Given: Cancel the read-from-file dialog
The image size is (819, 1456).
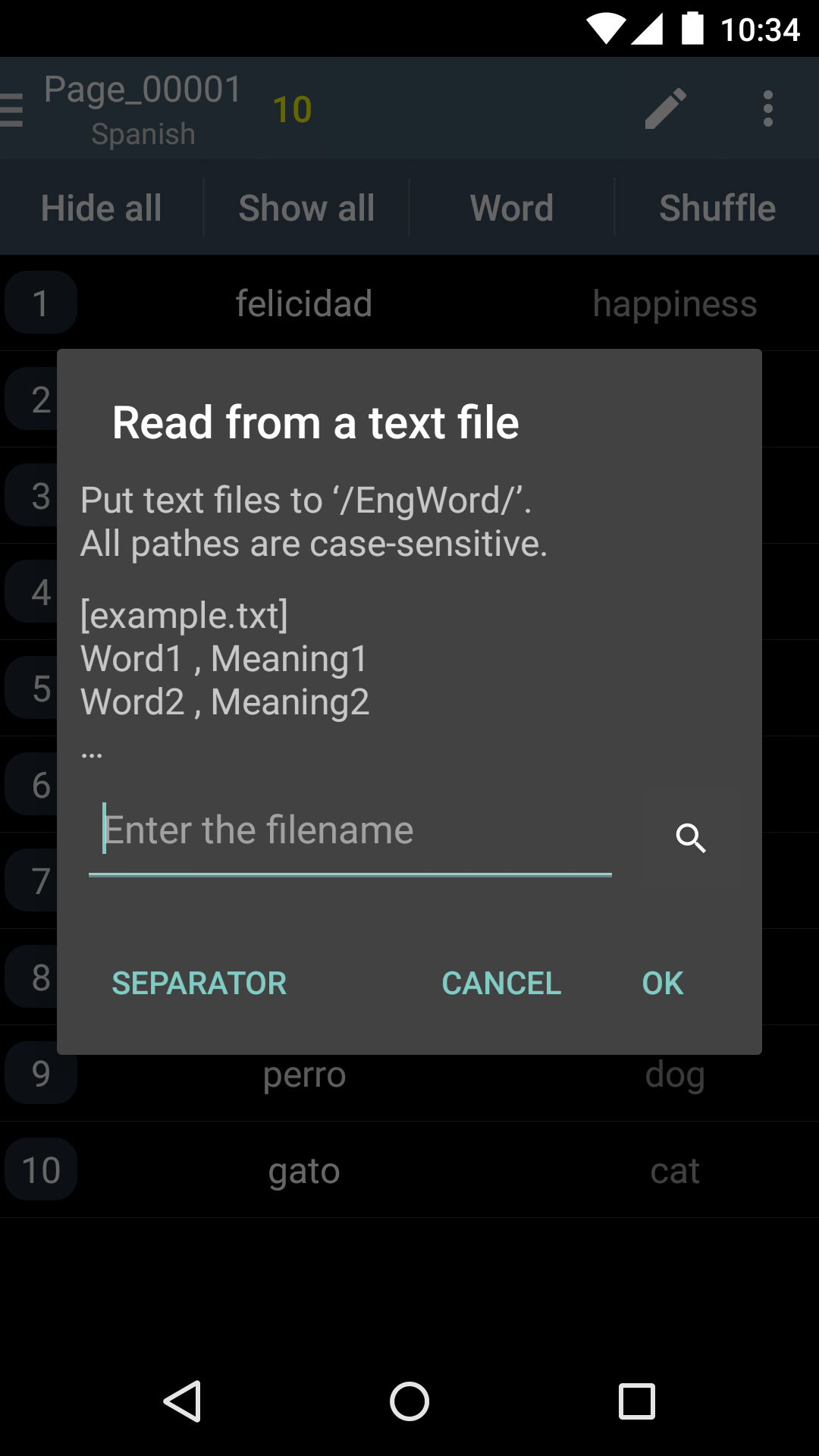Looking at the screenshot, I should coord(501,984).
